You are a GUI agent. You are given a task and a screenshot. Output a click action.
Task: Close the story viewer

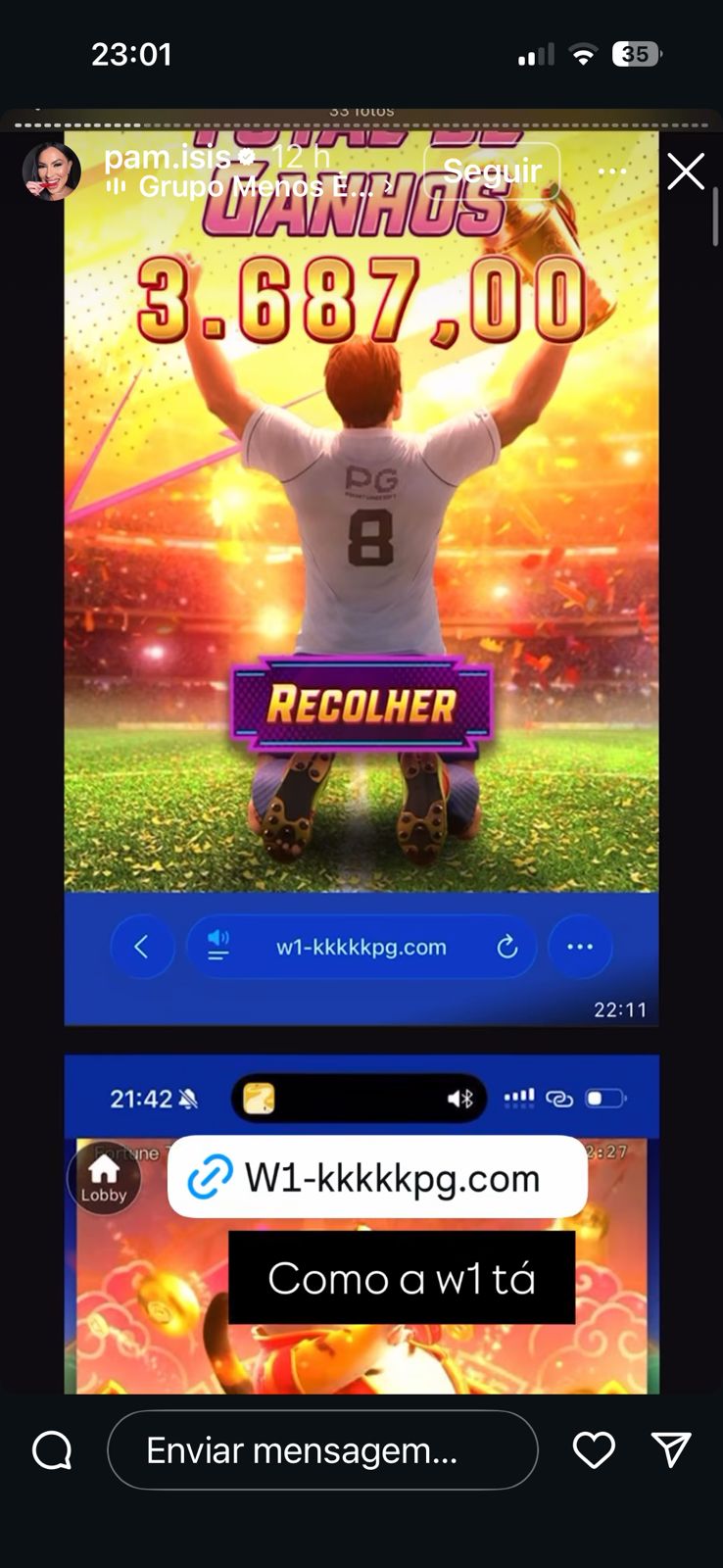[x=685, y=171]
